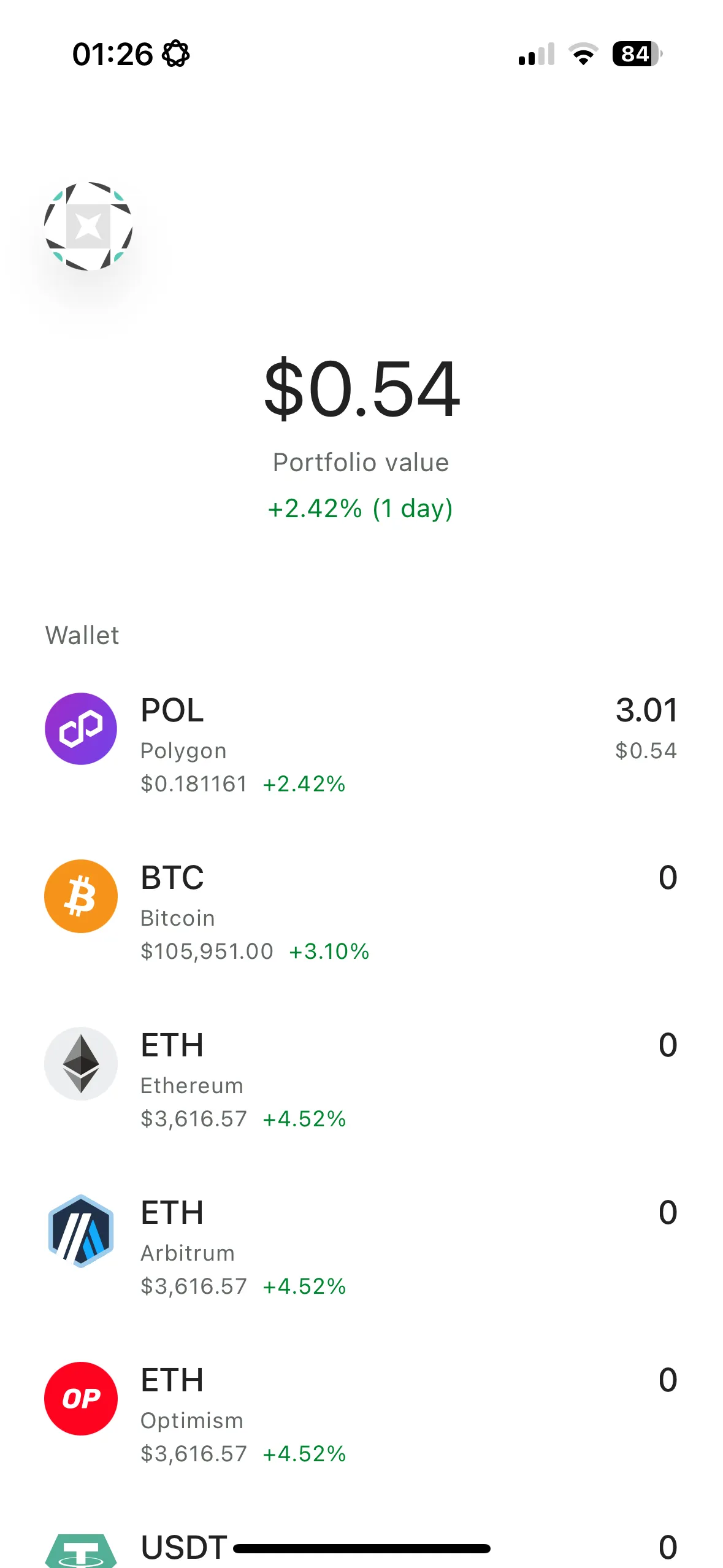Tap the Polygon POL coin icon

click(80, 730)
